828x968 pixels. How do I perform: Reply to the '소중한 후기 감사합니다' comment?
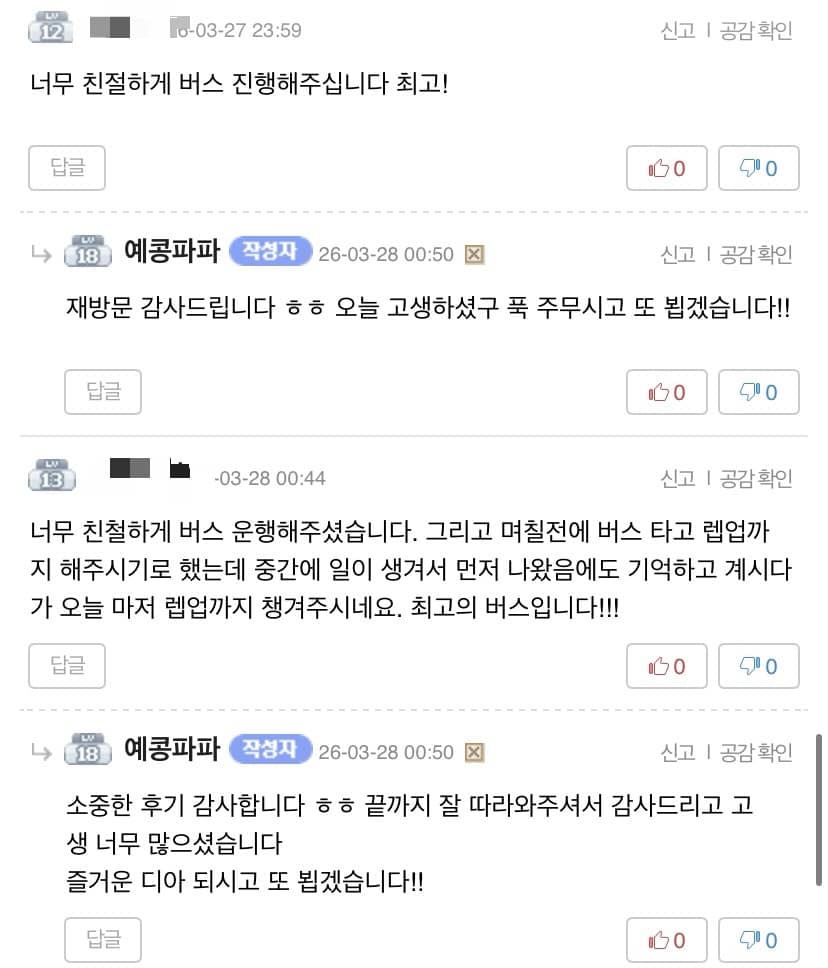click(x=103, y=939)
